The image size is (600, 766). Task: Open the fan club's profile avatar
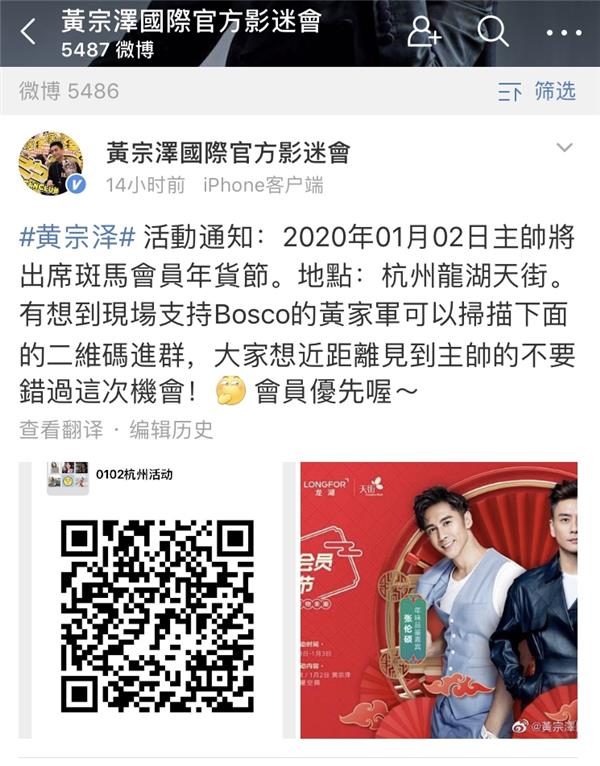pos(51,164)
